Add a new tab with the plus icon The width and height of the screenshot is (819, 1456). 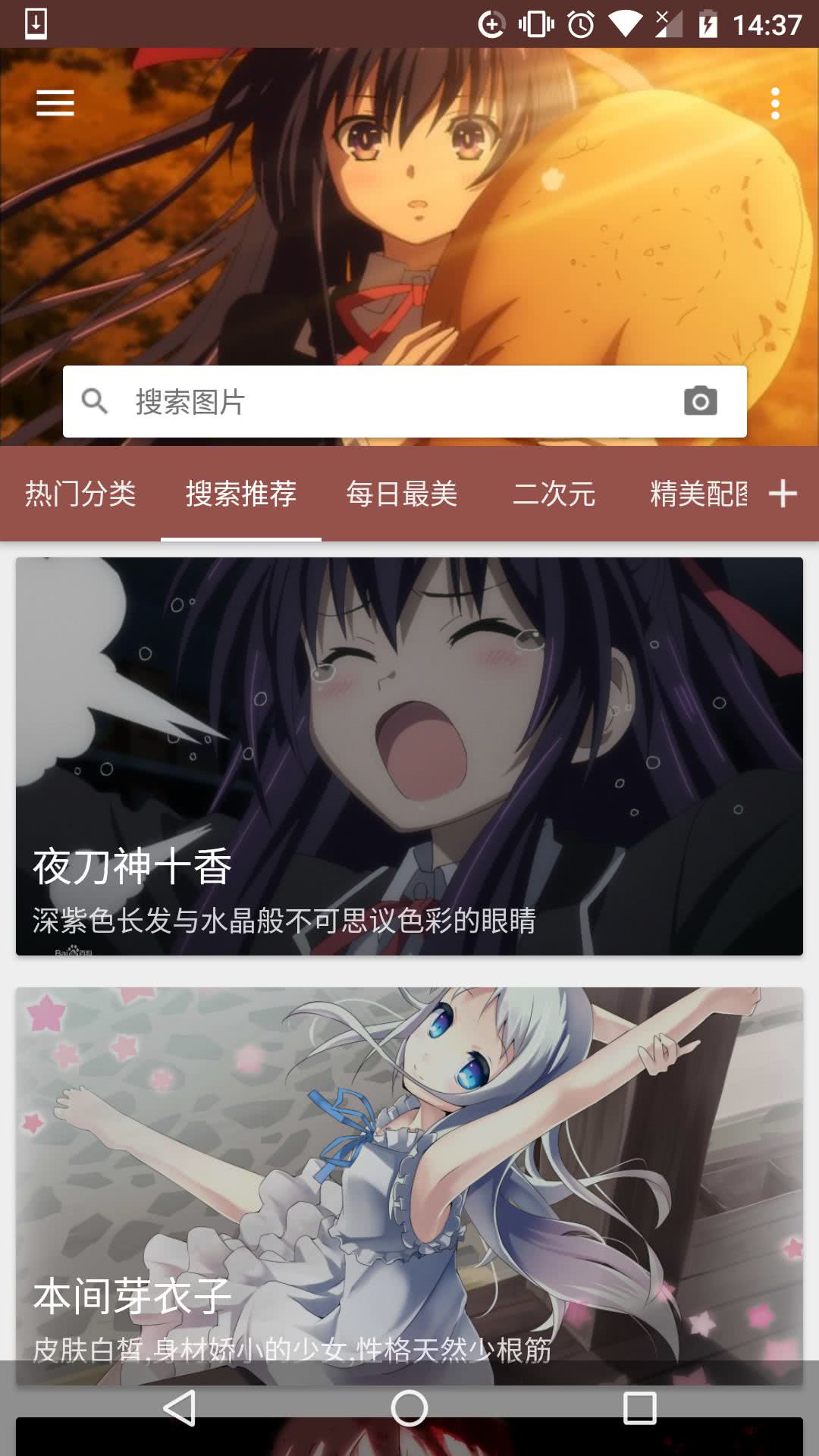783,494
